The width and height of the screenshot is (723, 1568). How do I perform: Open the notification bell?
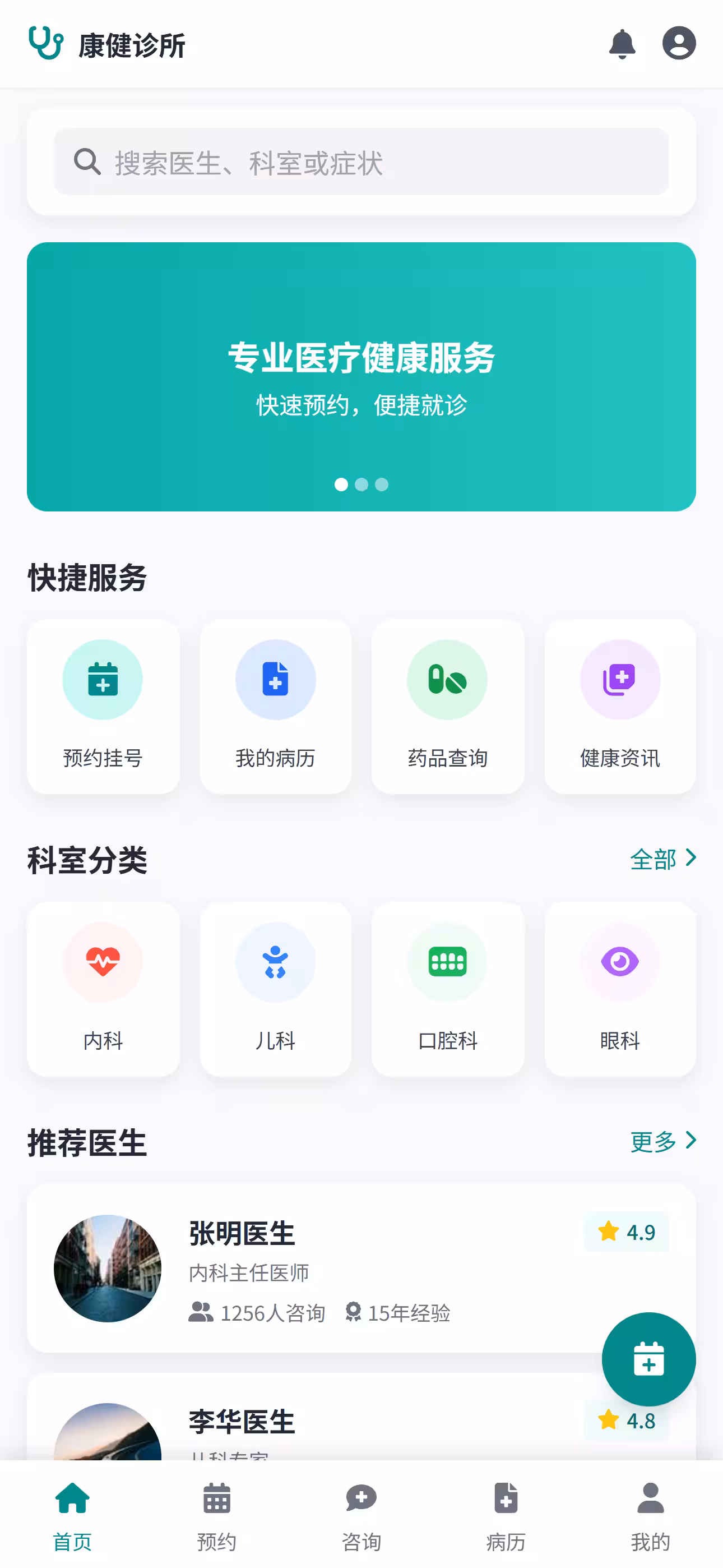(623, 43)
